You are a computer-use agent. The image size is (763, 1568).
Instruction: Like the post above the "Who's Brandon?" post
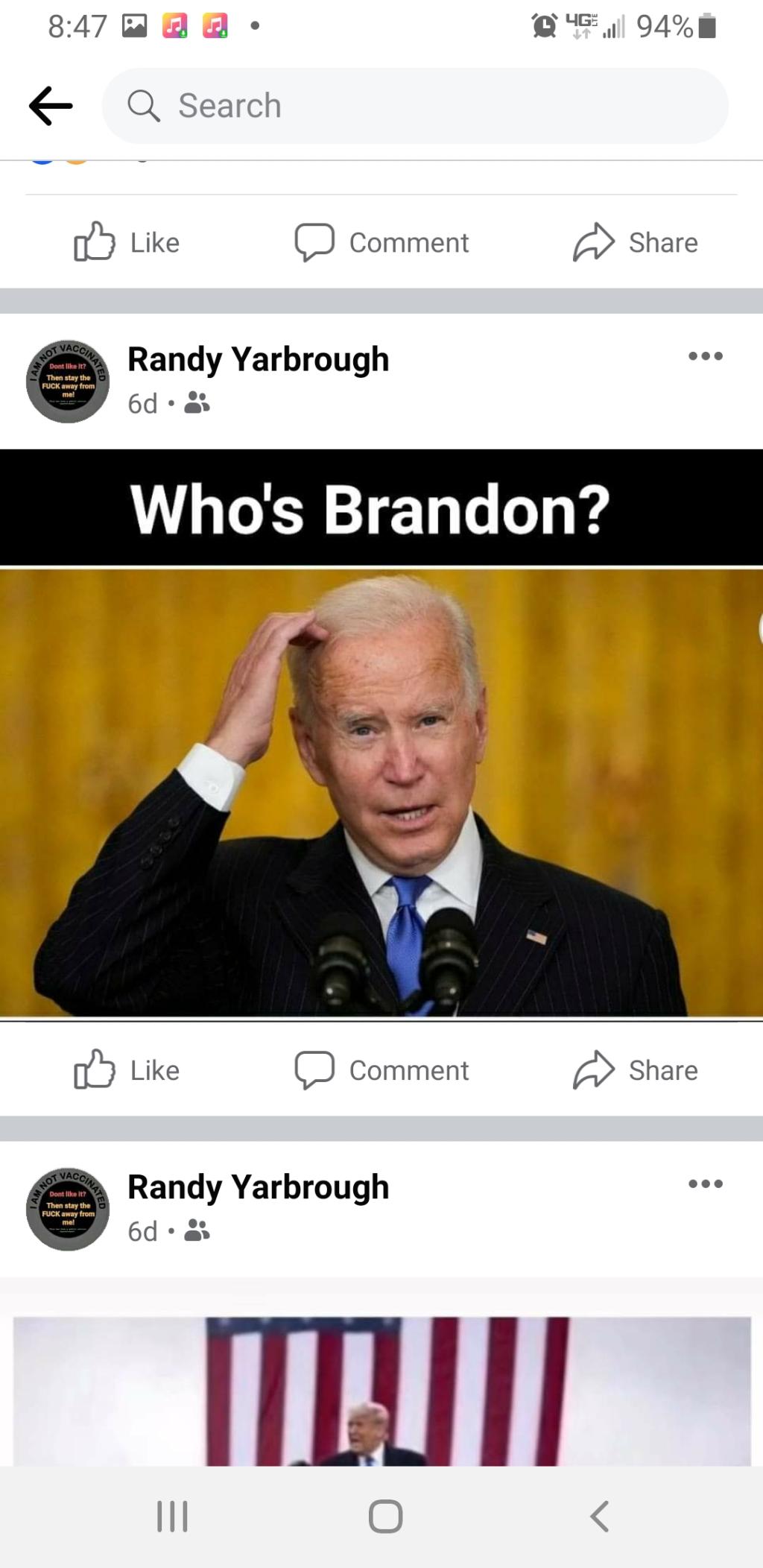pyautogui.click(x=127, y=242)
